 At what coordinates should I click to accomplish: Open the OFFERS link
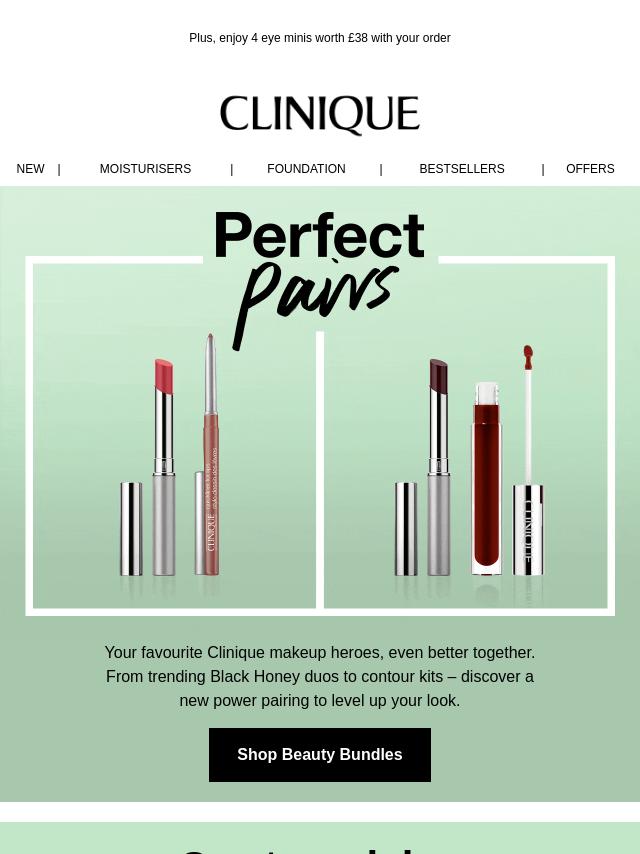click(x=590, y=169)
